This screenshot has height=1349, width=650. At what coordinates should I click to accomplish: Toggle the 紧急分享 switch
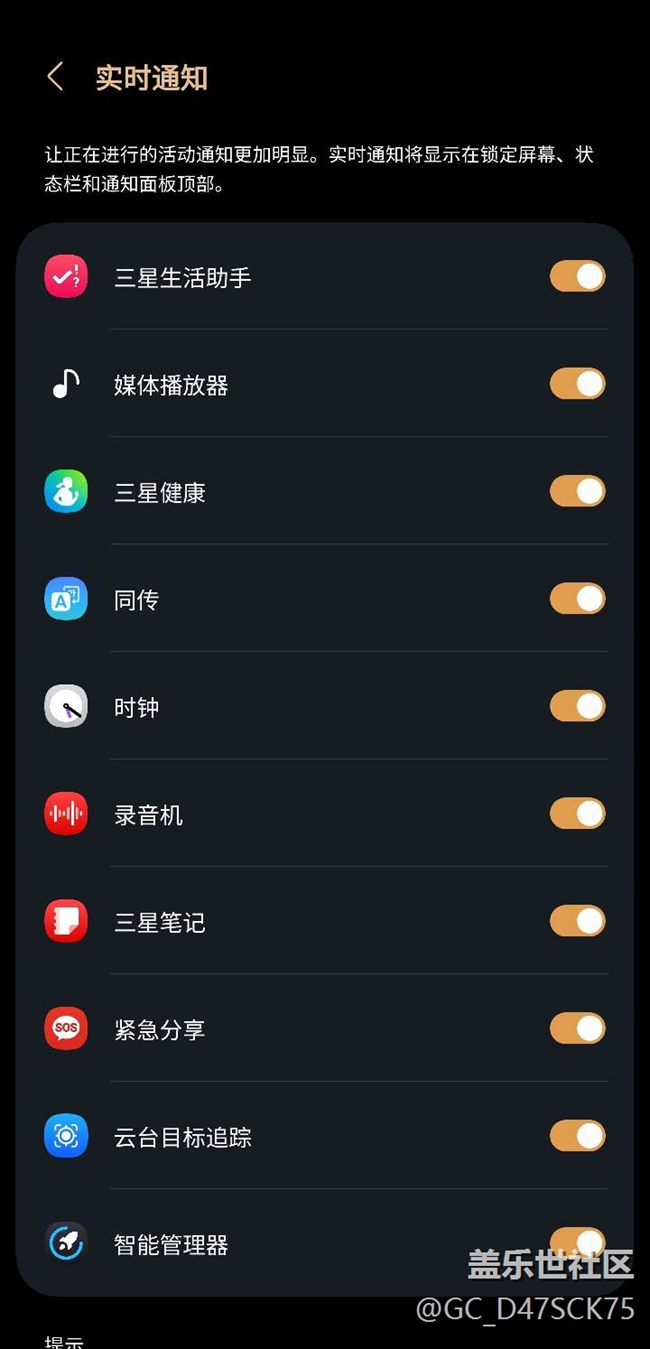click(577, 1029)
